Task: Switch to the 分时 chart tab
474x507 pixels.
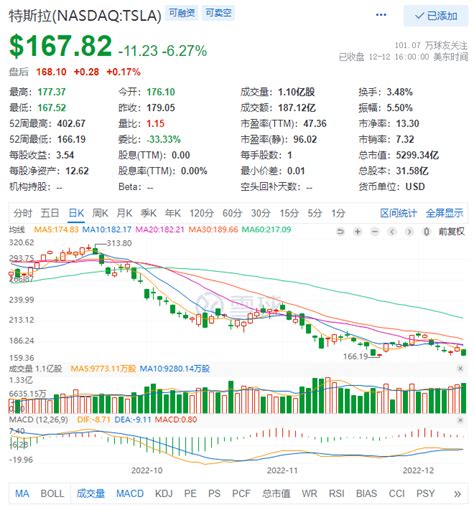Action: tap(23, 213)
